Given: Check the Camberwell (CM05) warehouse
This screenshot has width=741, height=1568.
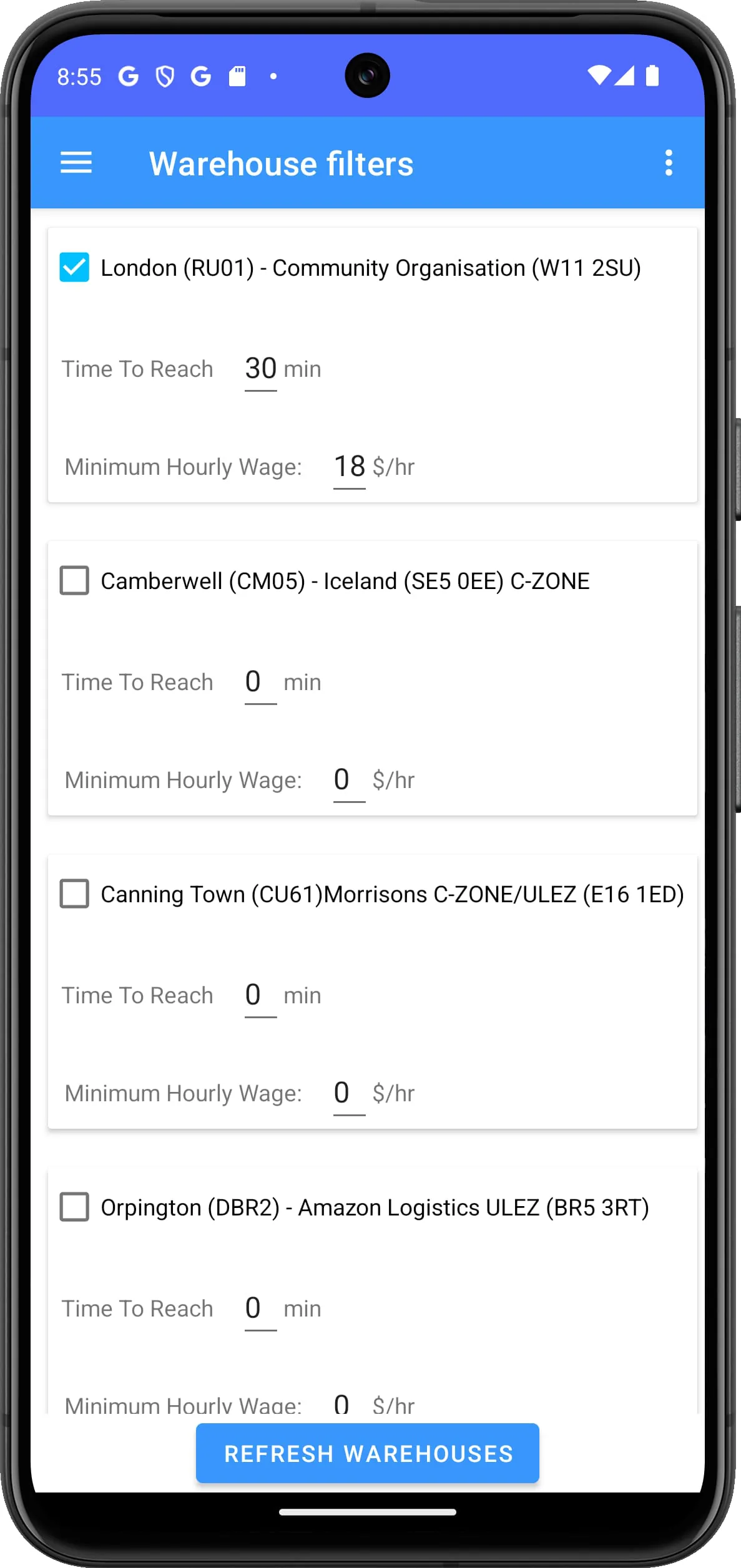Looking at the screenshot, I should pos(74,581).
